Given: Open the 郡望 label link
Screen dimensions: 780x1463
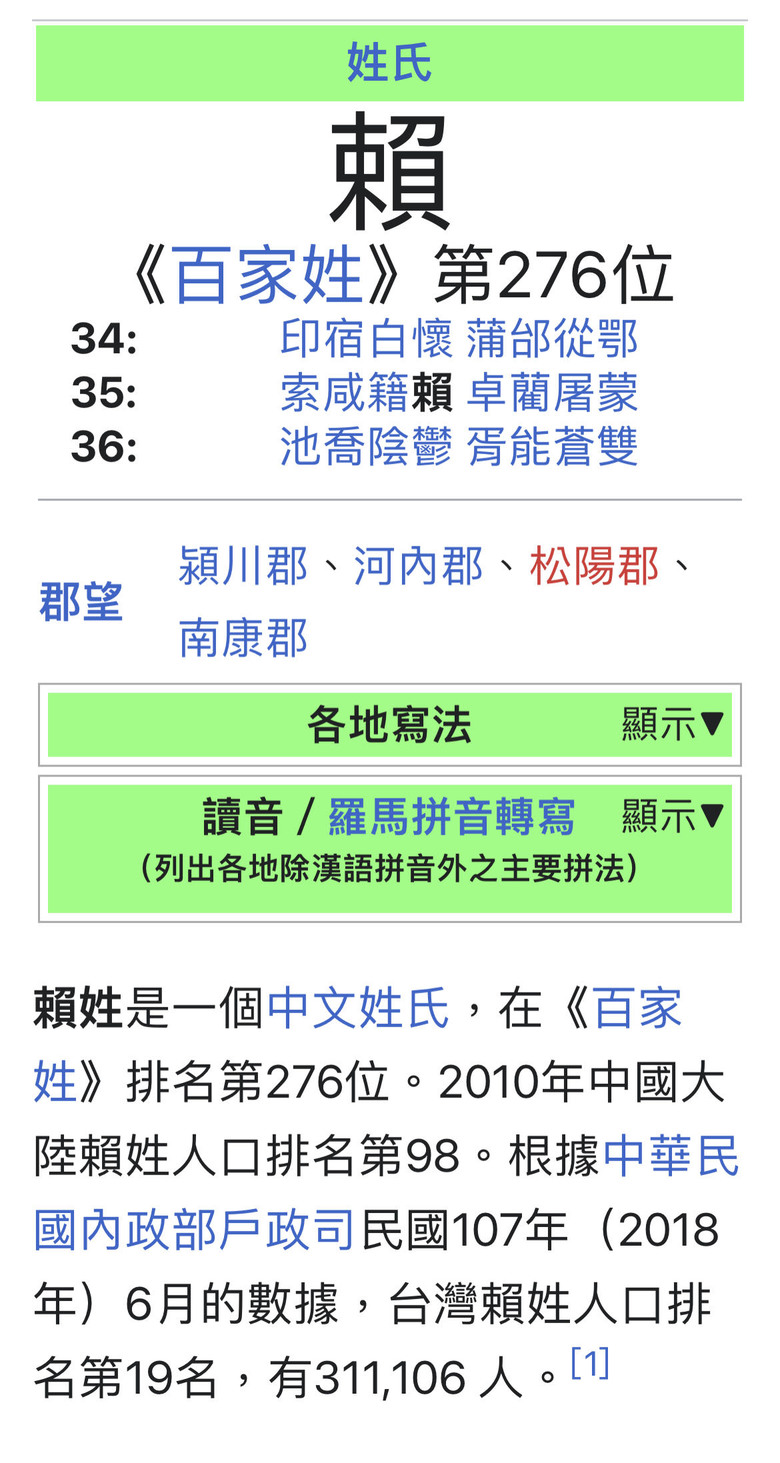Looking at the screenshot, I should pos(81,602).
